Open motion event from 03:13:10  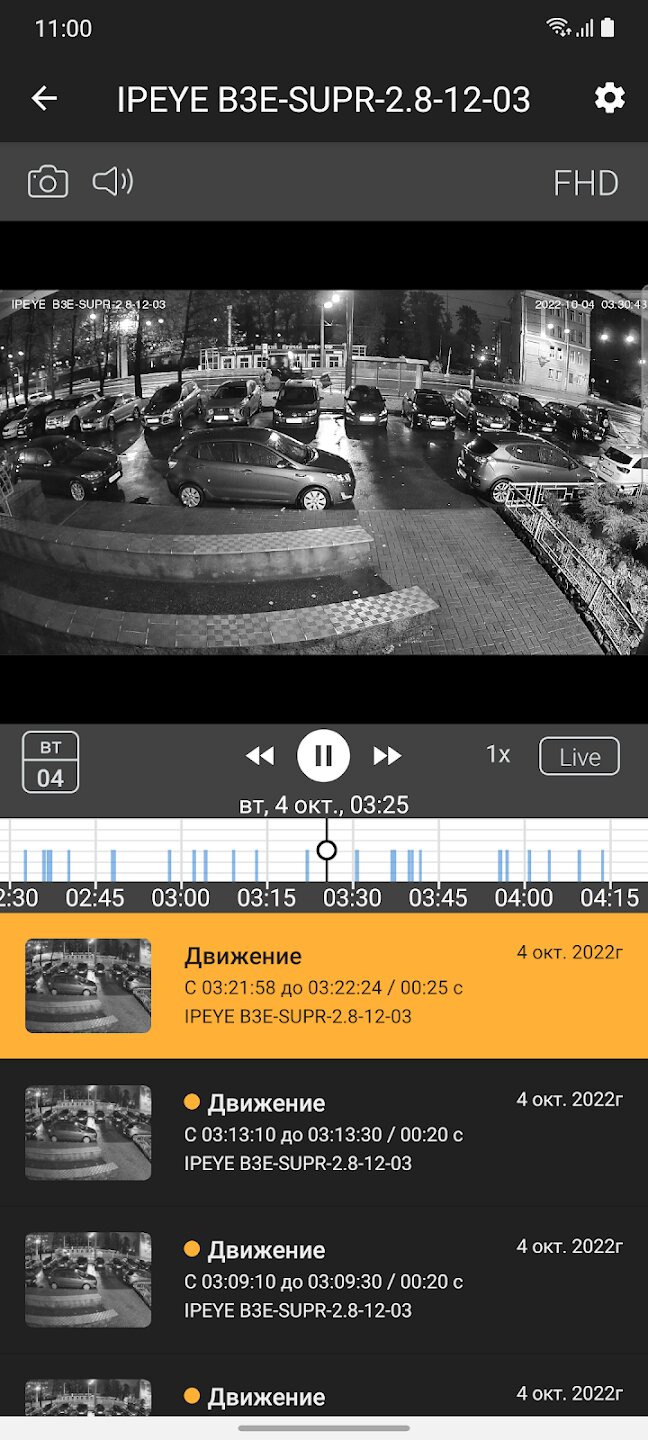pyautogui.click(x=324, y=1133)
